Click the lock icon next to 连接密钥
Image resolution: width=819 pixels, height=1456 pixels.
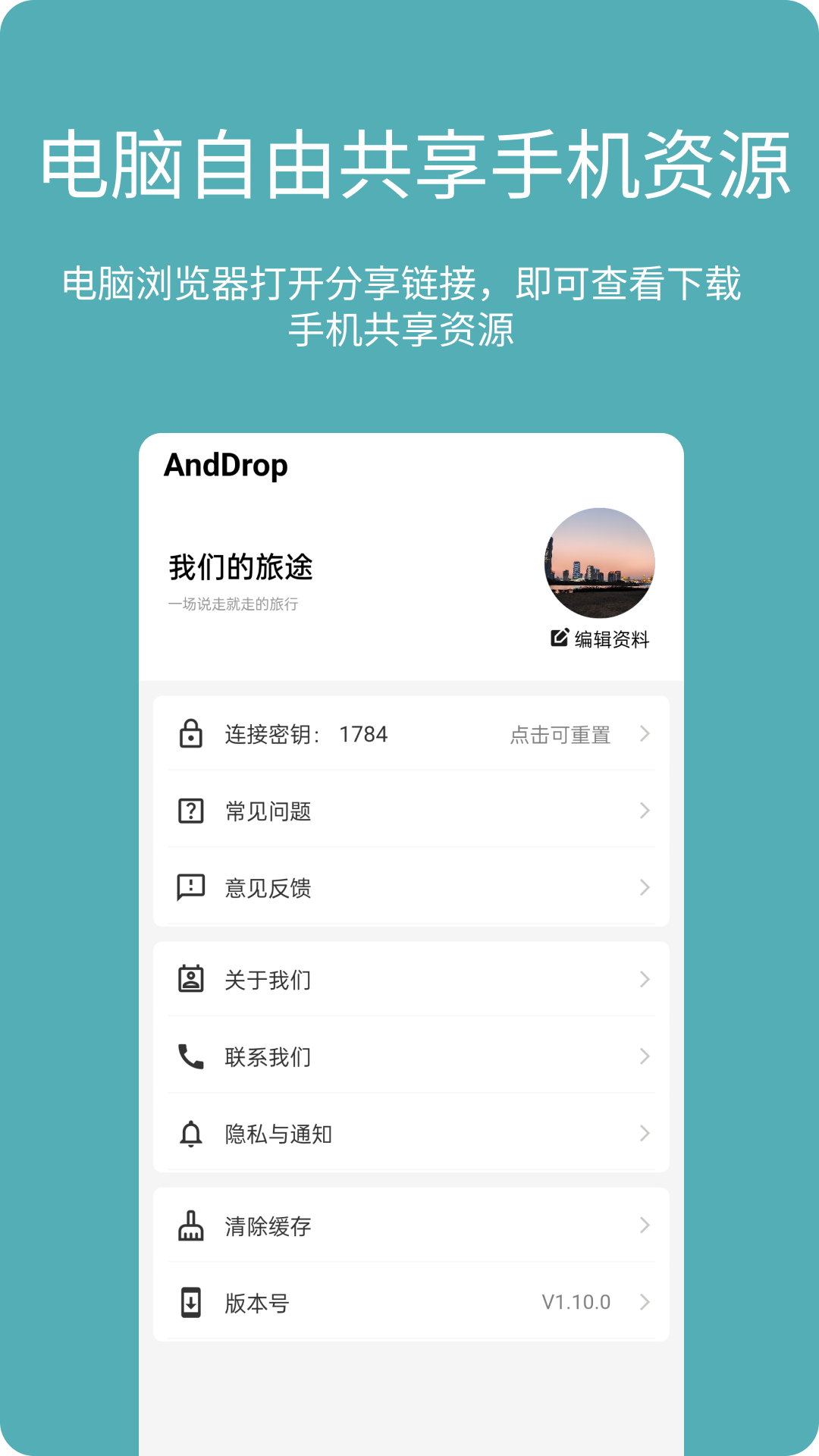pyautogui.click(x=190, y=734)
